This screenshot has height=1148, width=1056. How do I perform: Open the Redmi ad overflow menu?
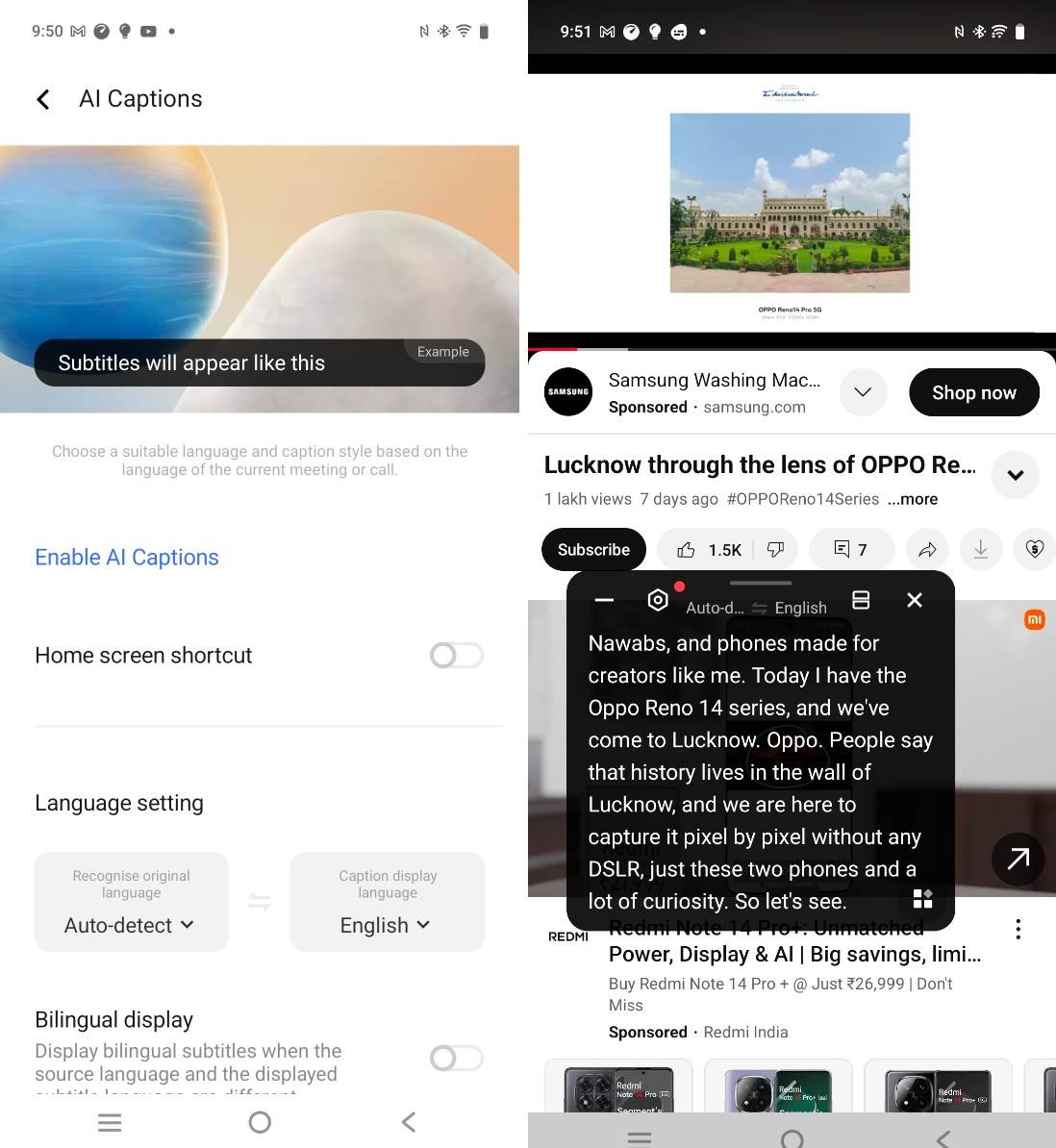point(1018,929)
